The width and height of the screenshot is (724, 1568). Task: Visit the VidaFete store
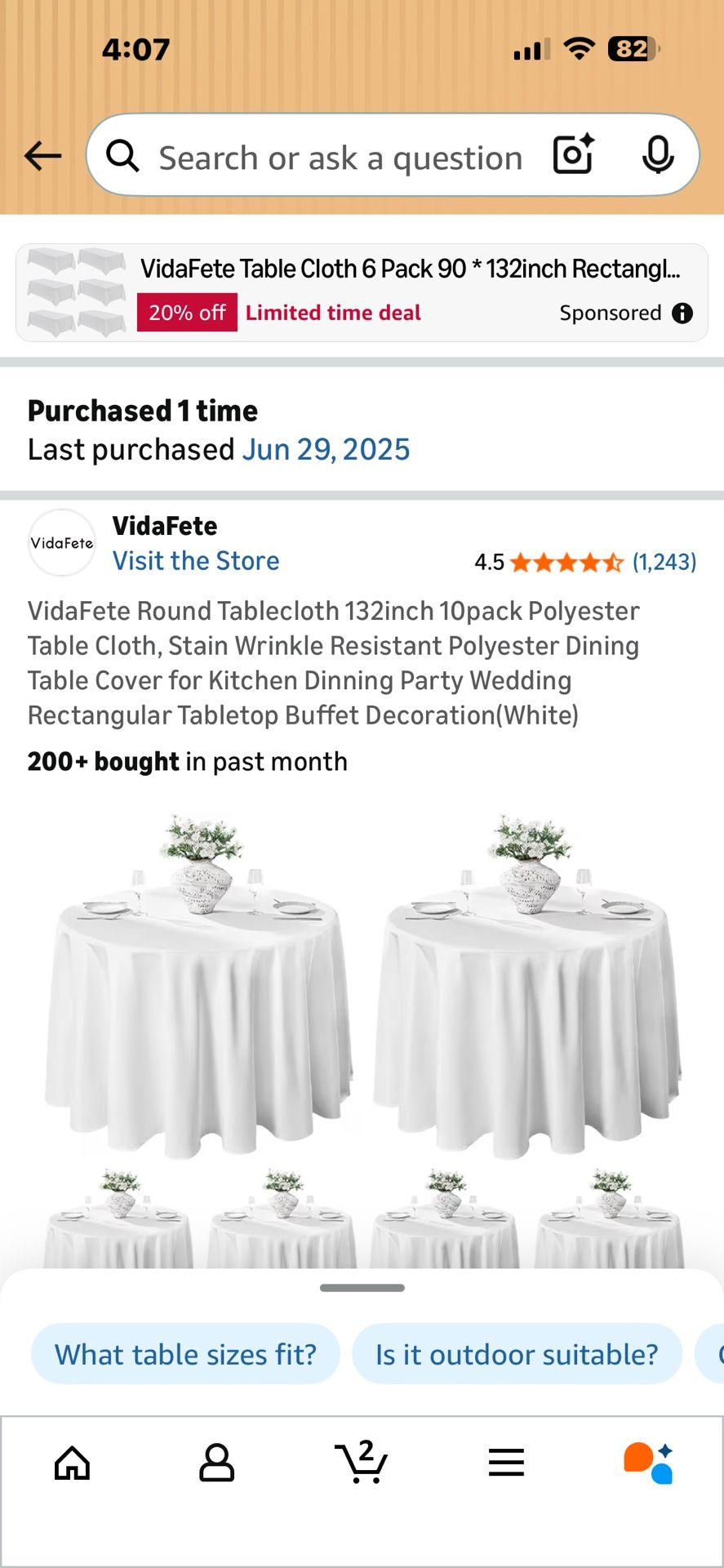195,560
